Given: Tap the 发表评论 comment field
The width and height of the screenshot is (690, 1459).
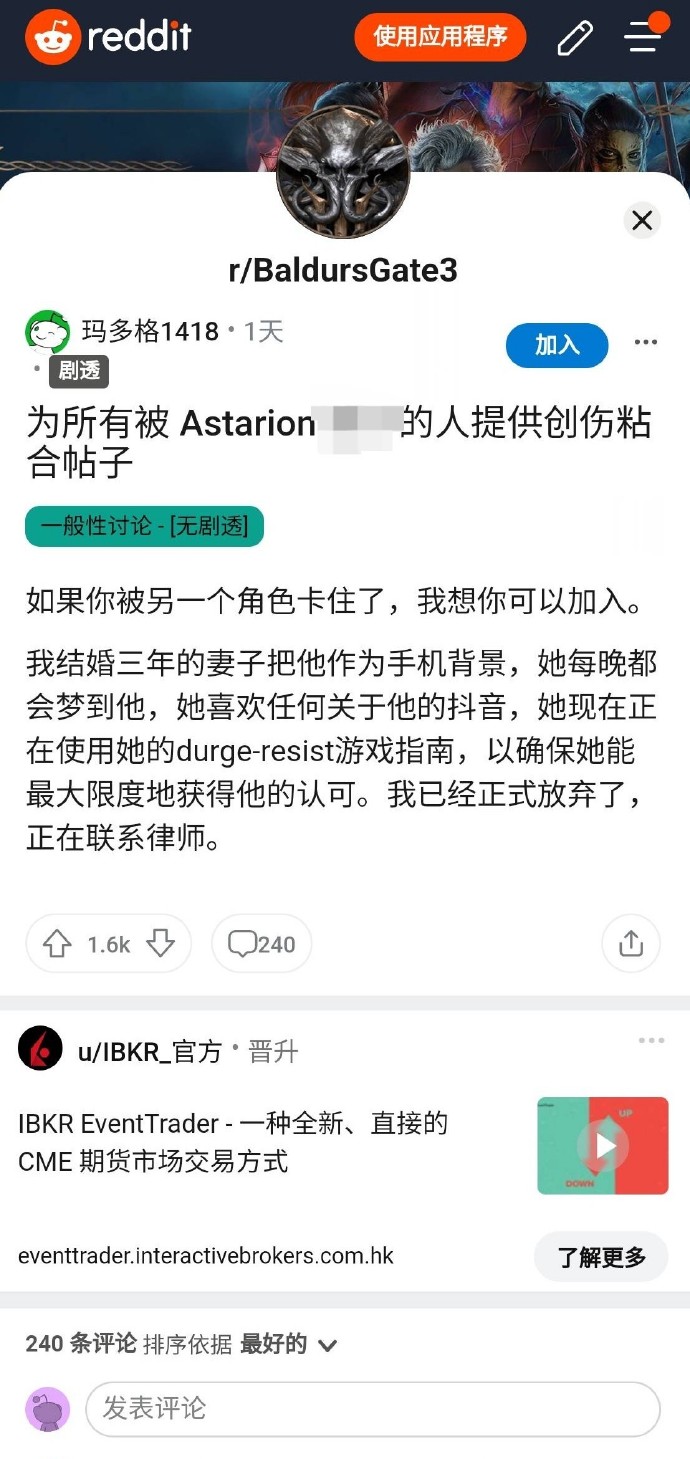Looking at the screenshot, I should [x=372, y=1409].
